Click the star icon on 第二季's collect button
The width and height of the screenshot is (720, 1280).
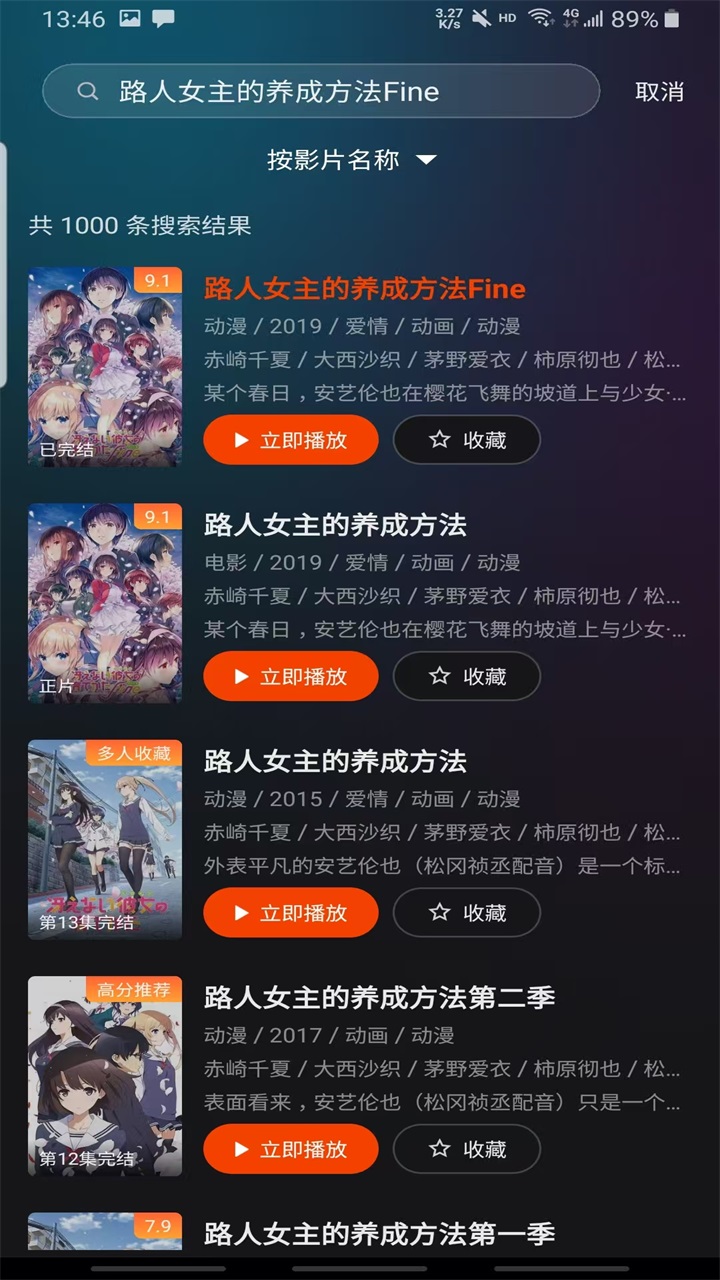coord(438,1149)
